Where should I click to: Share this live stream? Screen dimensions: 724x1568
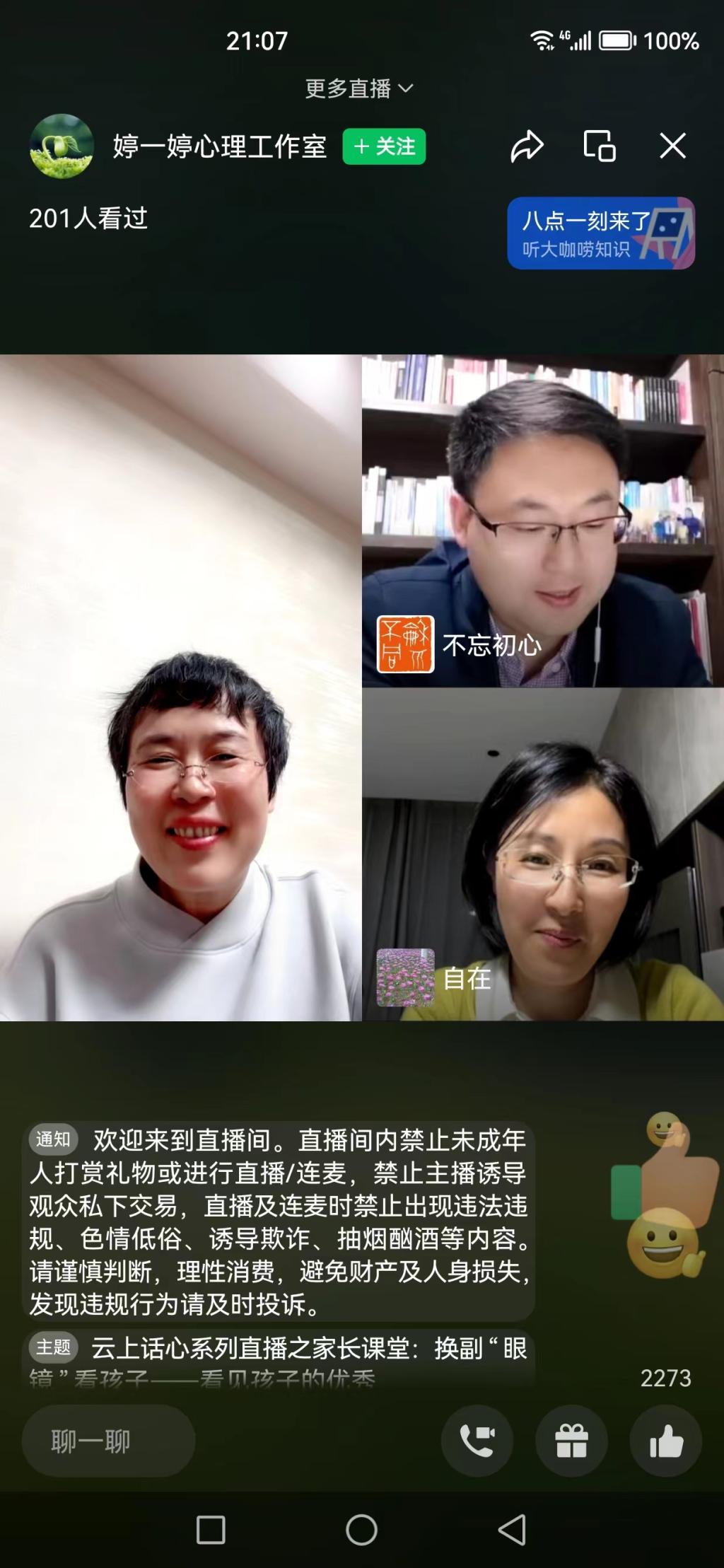click(527, 146)
